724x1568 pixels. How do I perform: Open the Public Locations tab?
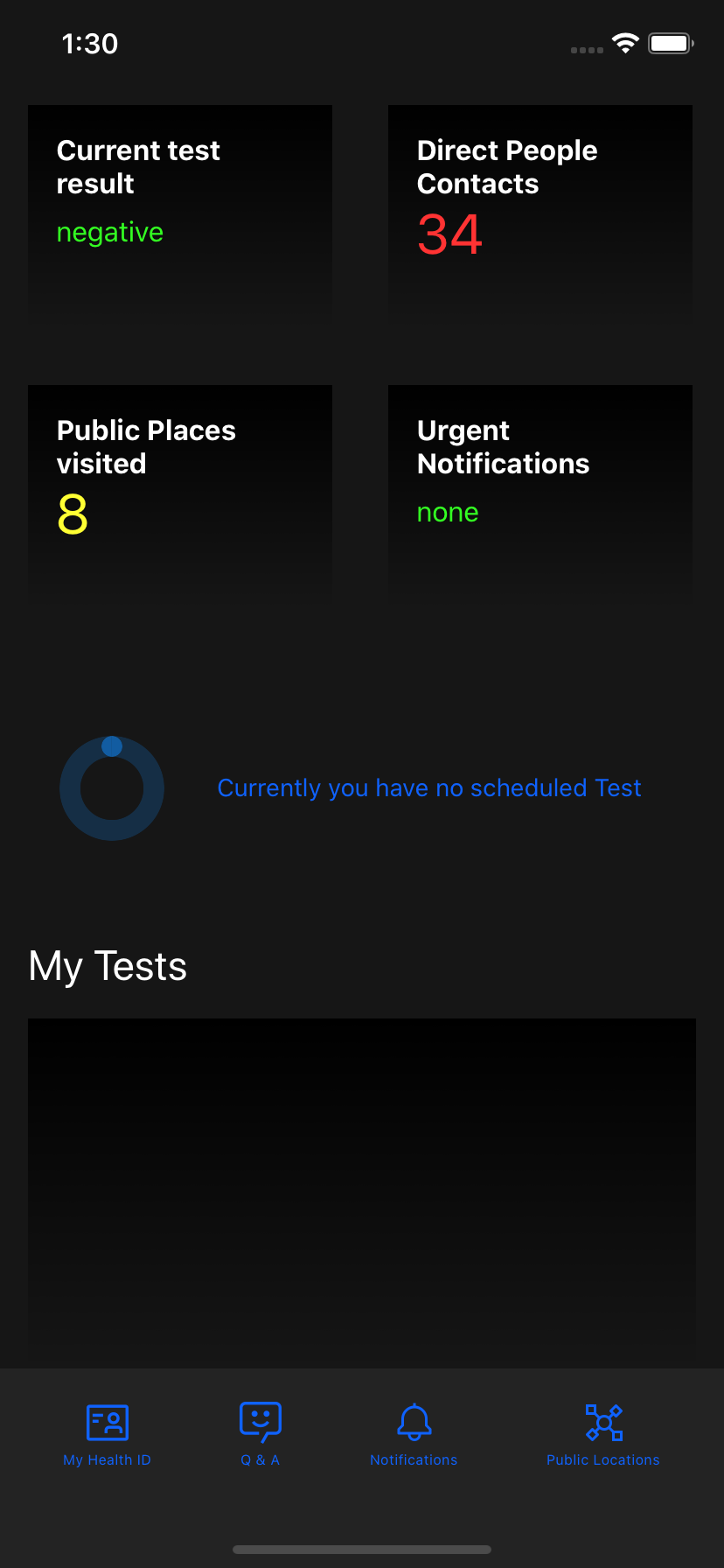pos(603,1435)
